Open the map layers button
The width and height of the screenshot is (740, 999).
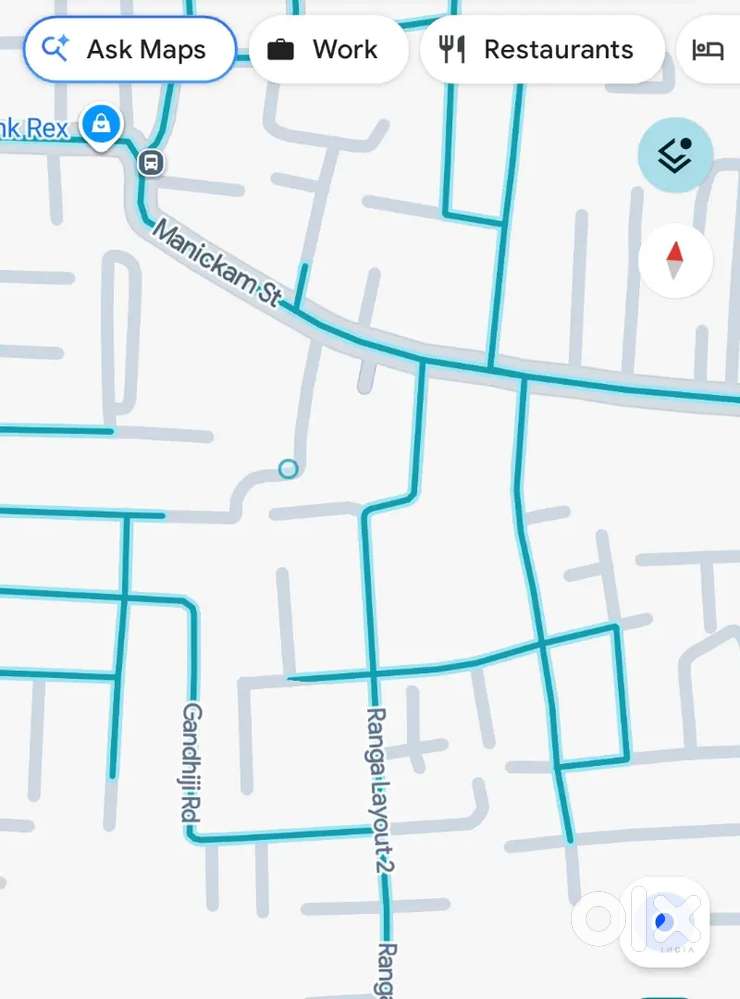675,154
